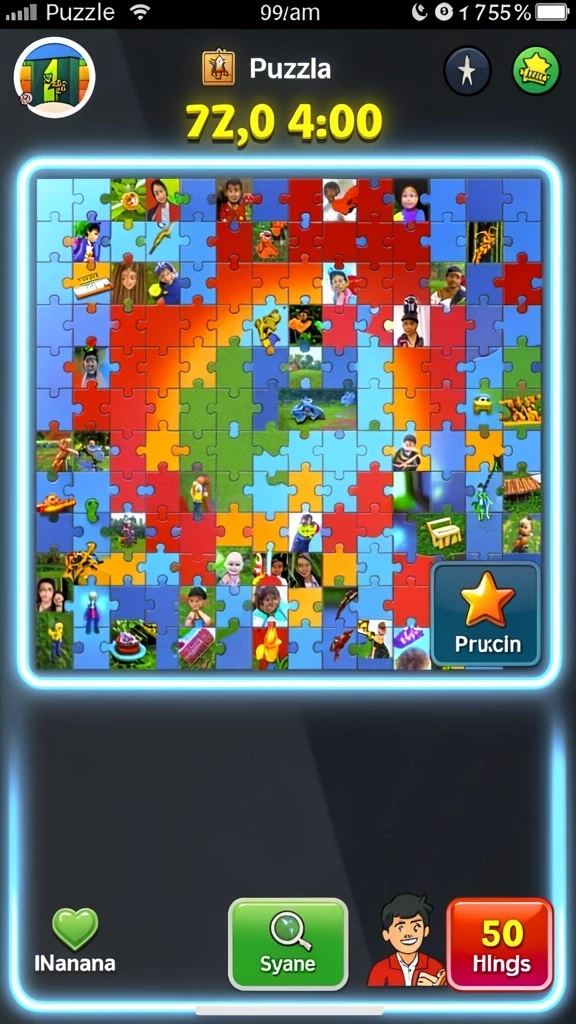The image size is (576, 1024).
Task: Open the profile avatar with number 1
Action: [55, 77]
